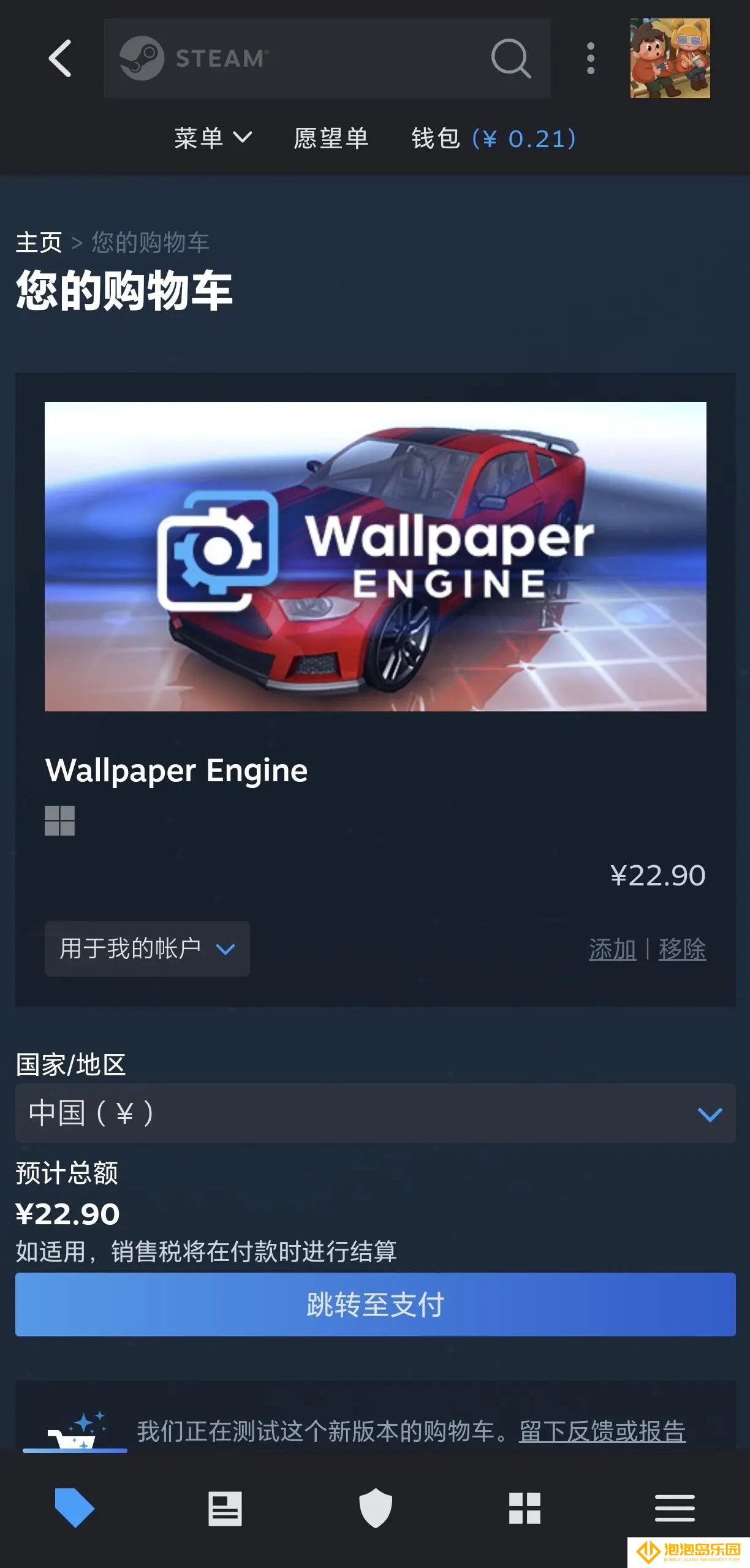Viewport: 750px width, 1568px height.
Task: Switch to the library grid tab
Action: coord(525,1507)
